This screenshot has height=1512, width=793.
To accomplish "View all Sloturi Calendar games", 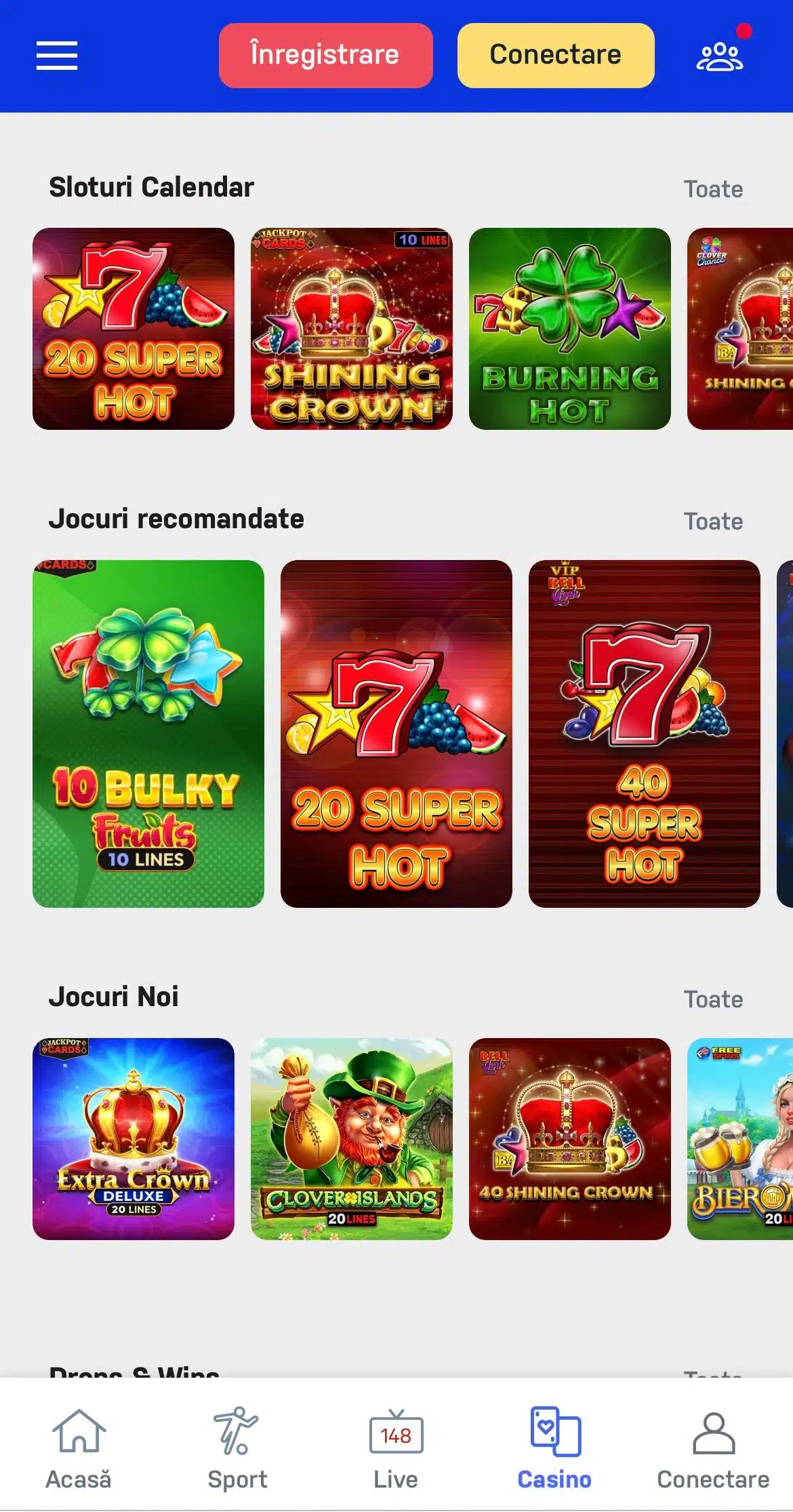I will (x=713, y=189).
